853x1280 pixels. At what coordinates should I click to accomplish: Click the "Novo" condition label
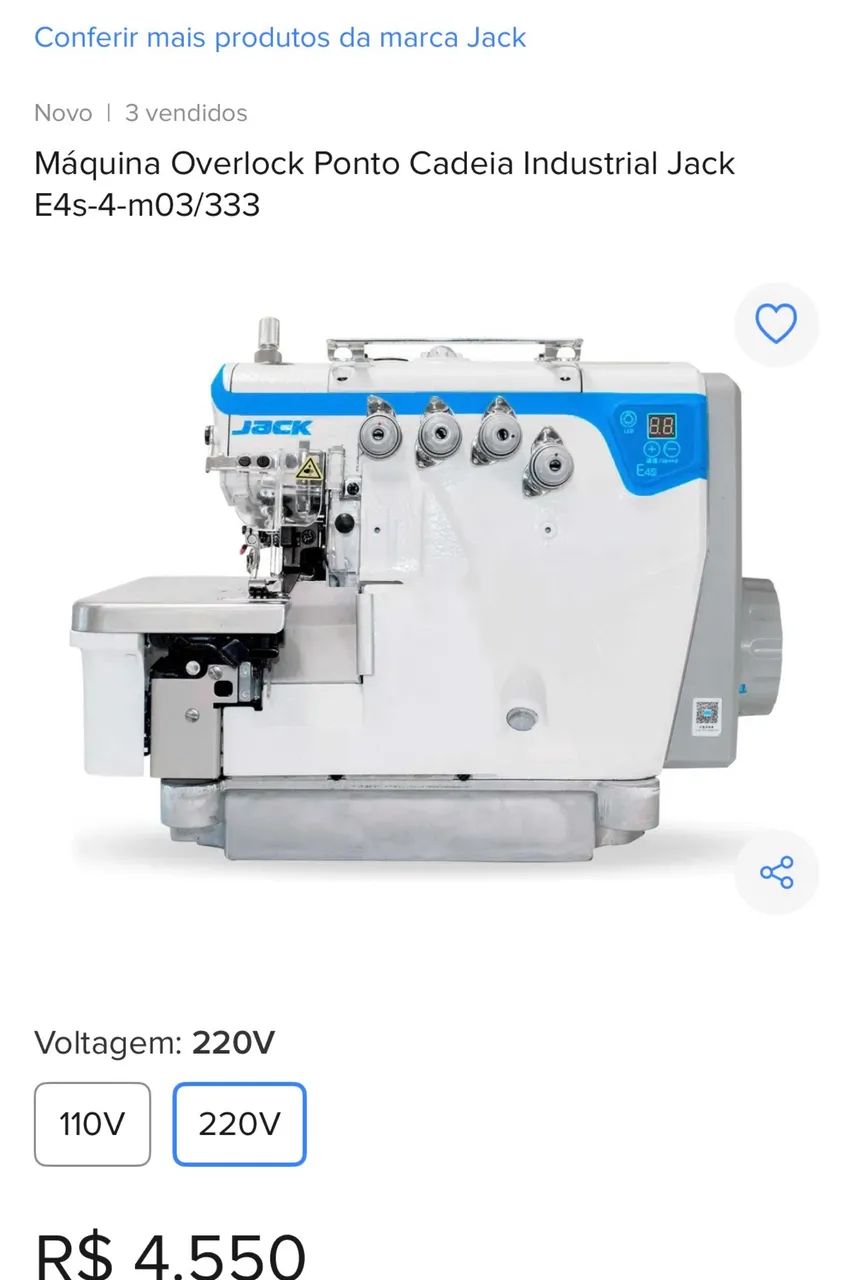63,113
